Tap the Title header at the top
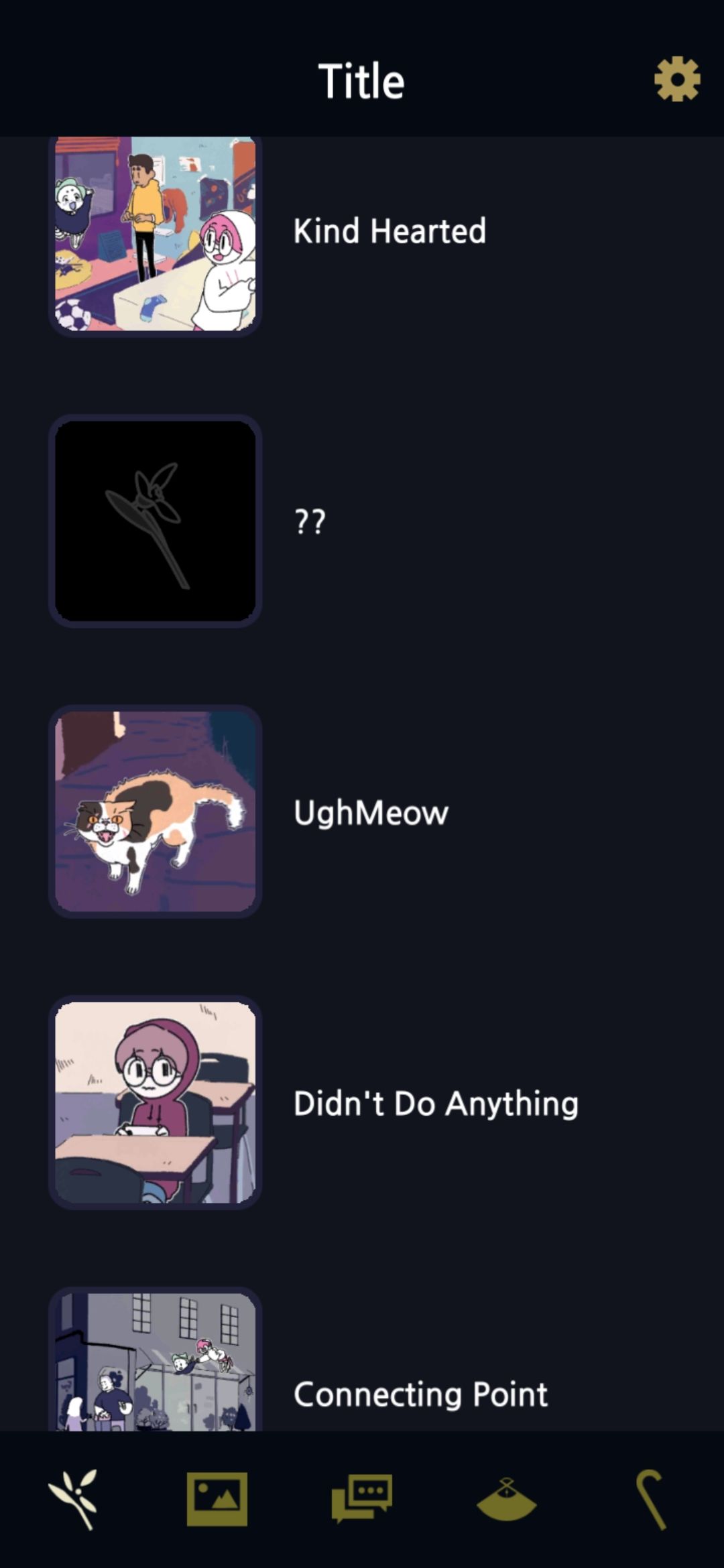This screenshot has height=1568, width=724. [x=361, y=79]
